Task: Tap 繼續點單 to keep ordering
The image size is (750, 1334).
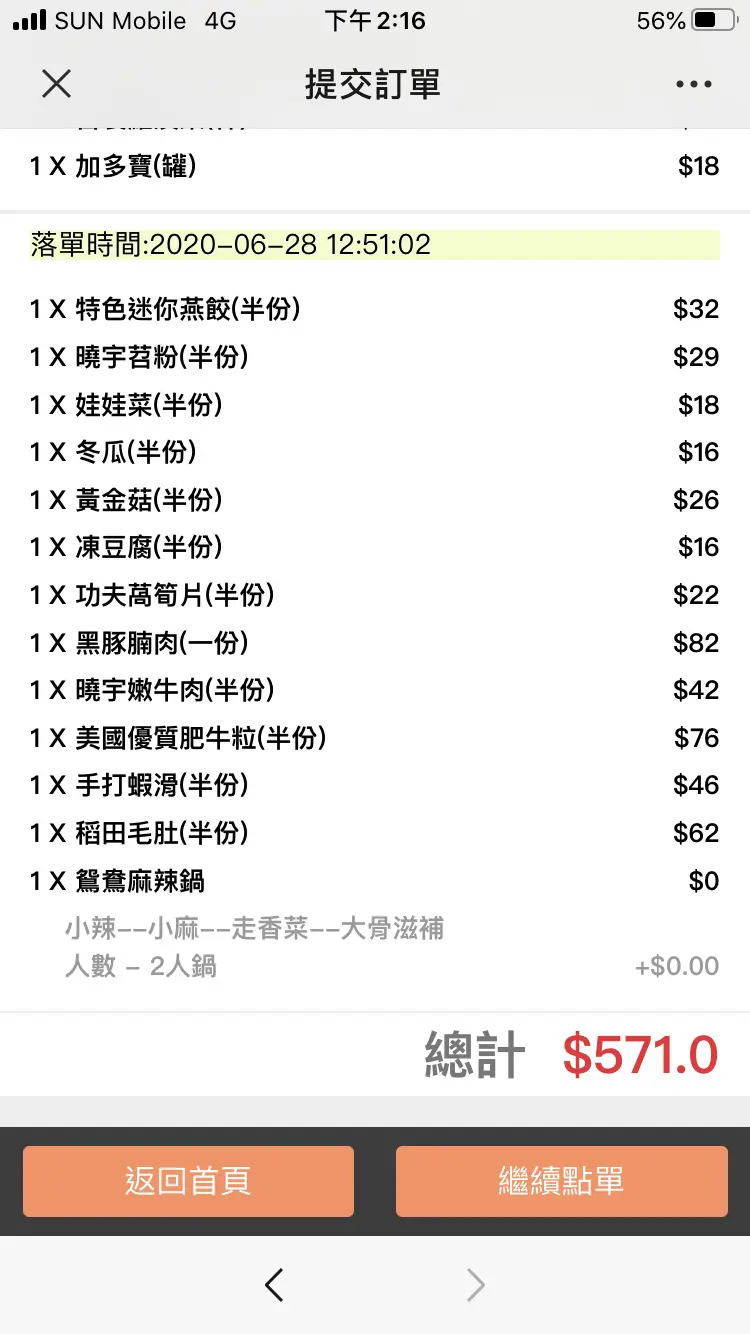Action: [x=561, y=1181]
